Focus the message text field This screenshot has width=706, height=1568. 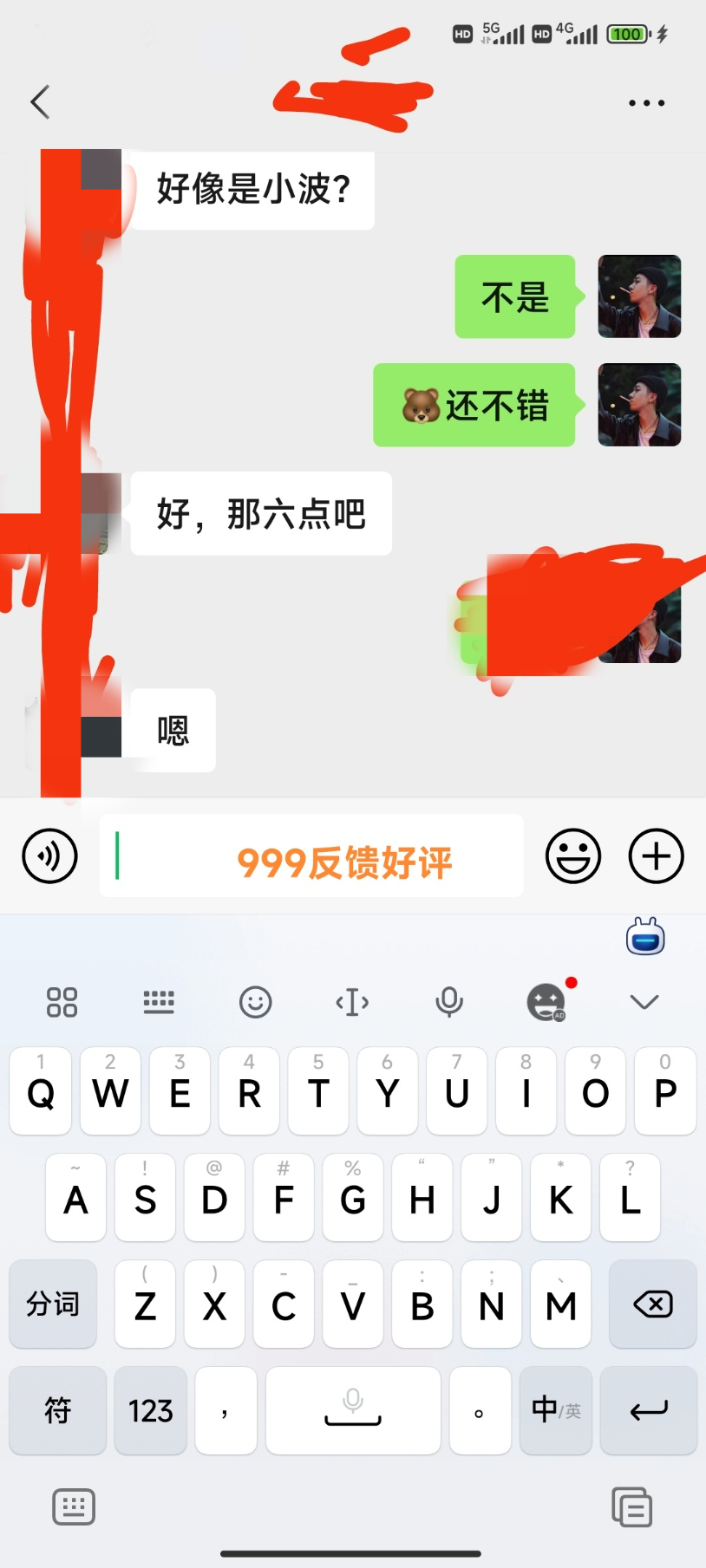point(311,856)
